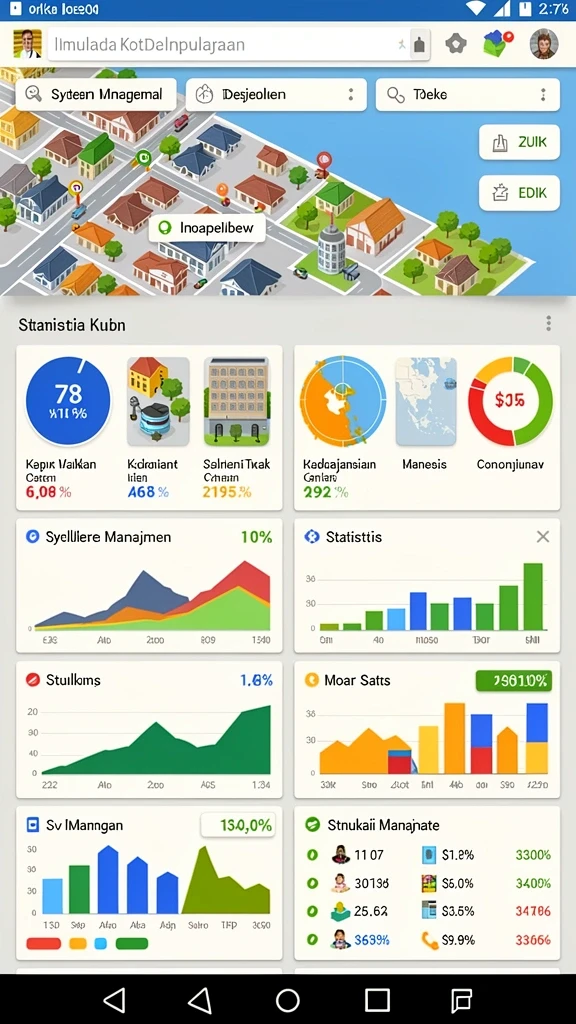
Task: Open recent apps with the square button
Action: pyautogui.click(x=377, y=1000)
